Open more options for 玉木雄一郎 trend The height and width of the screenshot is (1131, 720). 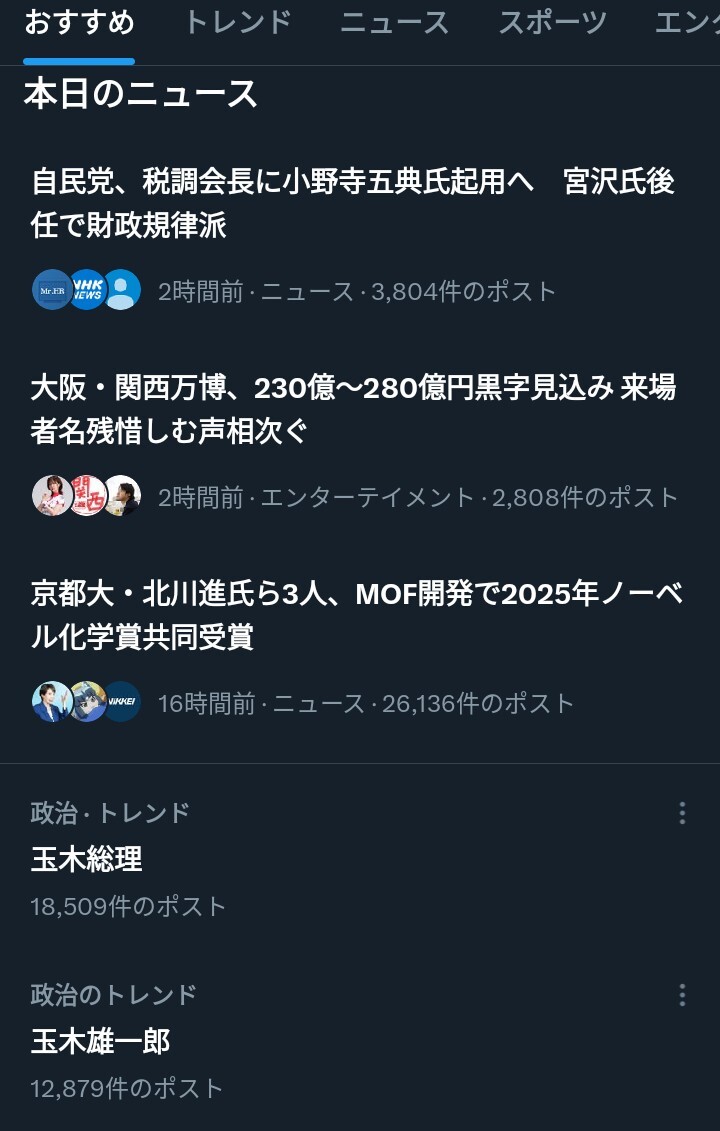tap(682, 995)
